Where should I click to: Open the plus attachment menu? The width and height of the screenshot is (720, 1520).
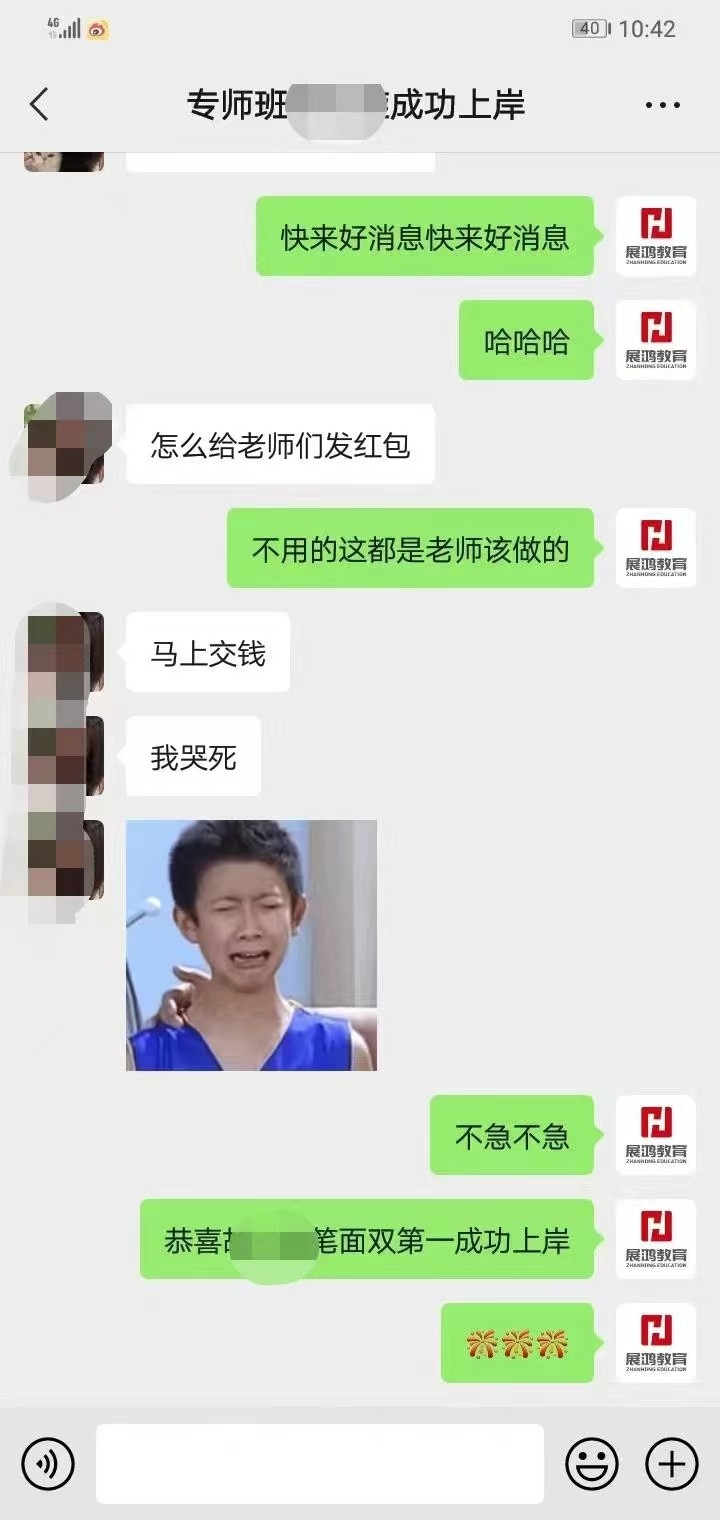click(671, 1465)
